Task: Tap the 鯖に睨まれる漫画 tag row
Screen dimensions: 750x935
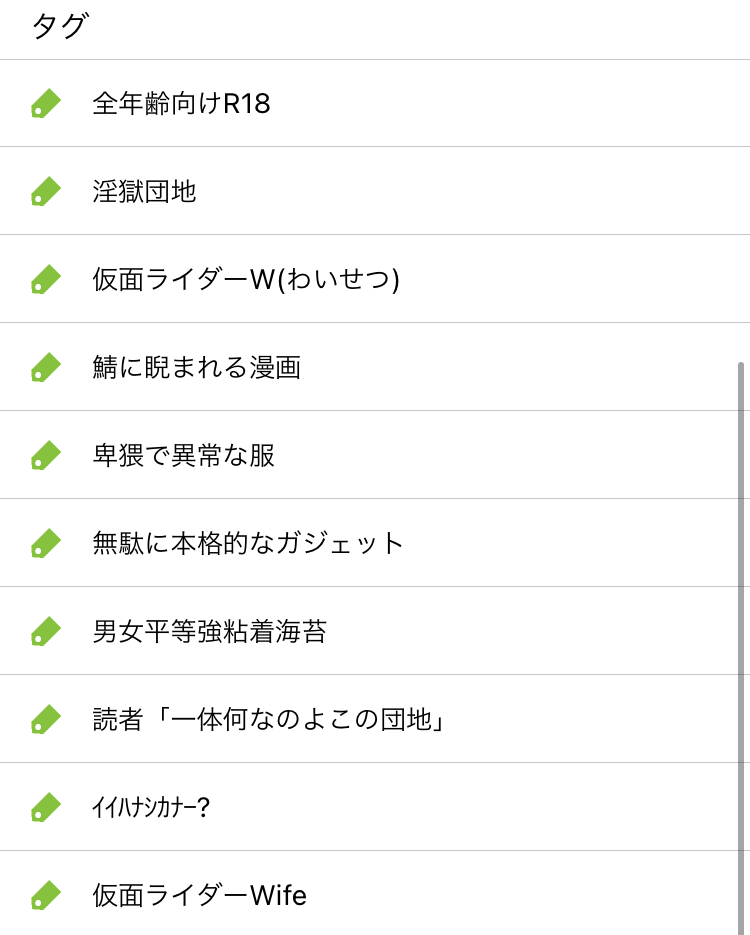Action: [196, 368]
